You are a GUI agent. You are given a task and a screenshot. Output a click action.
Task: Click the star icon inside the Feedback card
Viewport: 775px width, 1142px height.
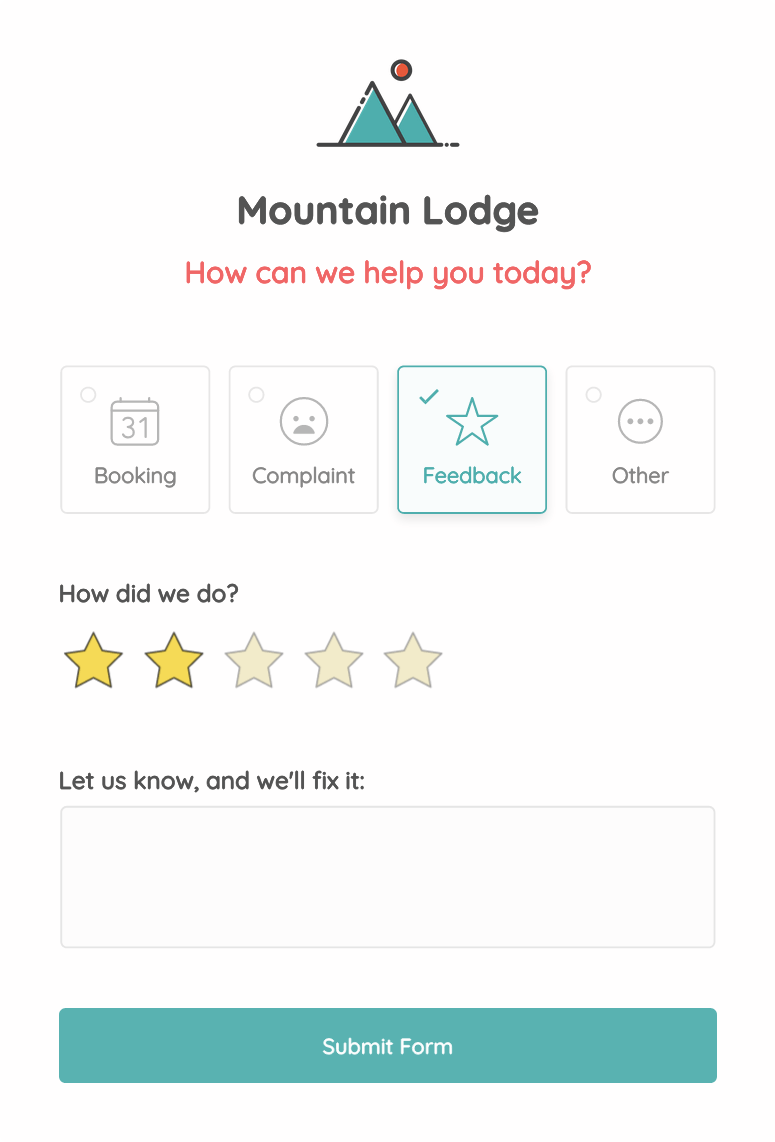point(472,423)
